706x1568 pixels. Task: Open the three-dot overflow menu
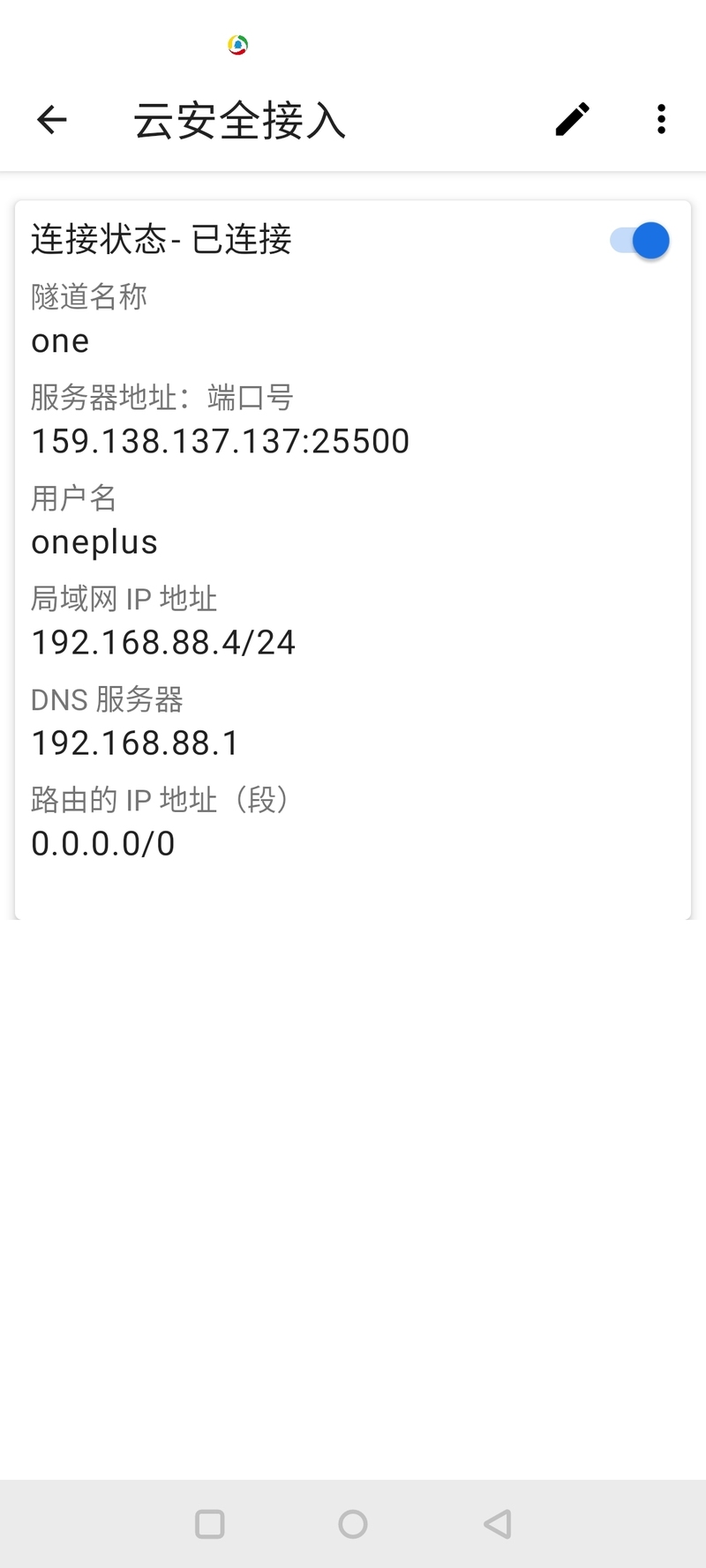(661, 119)
